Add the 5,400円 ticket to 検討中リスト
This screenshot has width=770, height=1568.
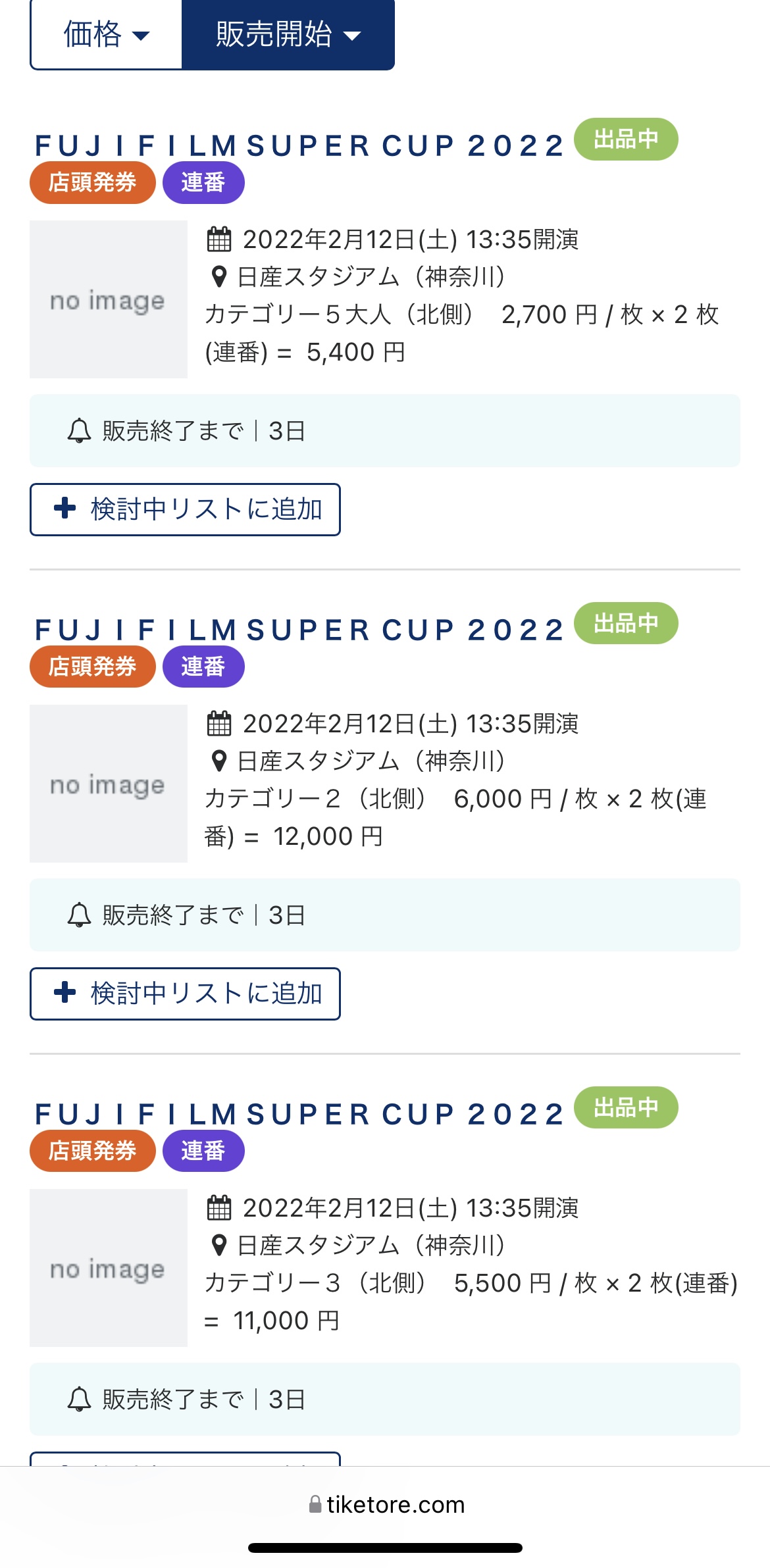185,509
